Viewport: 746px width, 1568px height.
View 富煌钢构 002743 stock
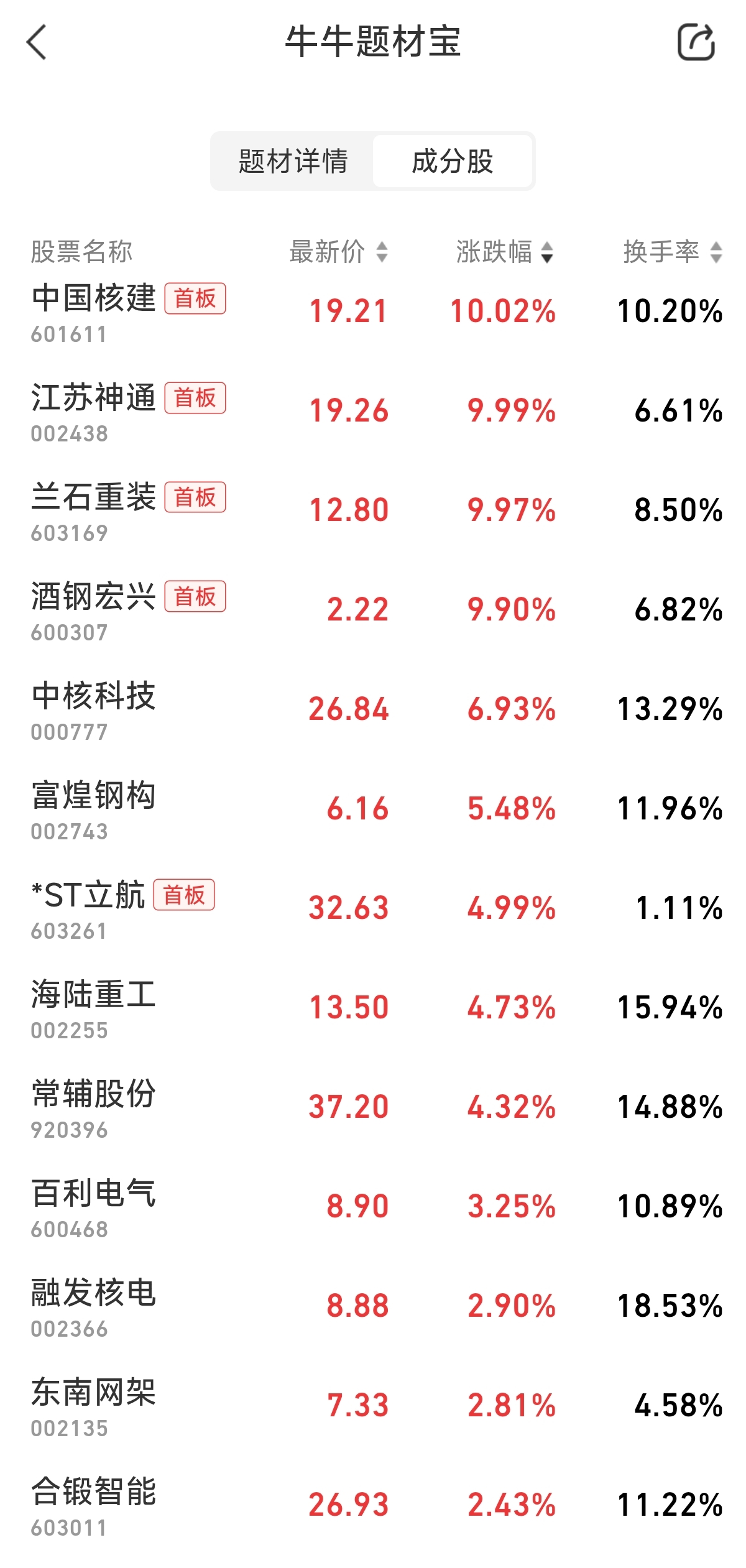(x=93, y=809)
